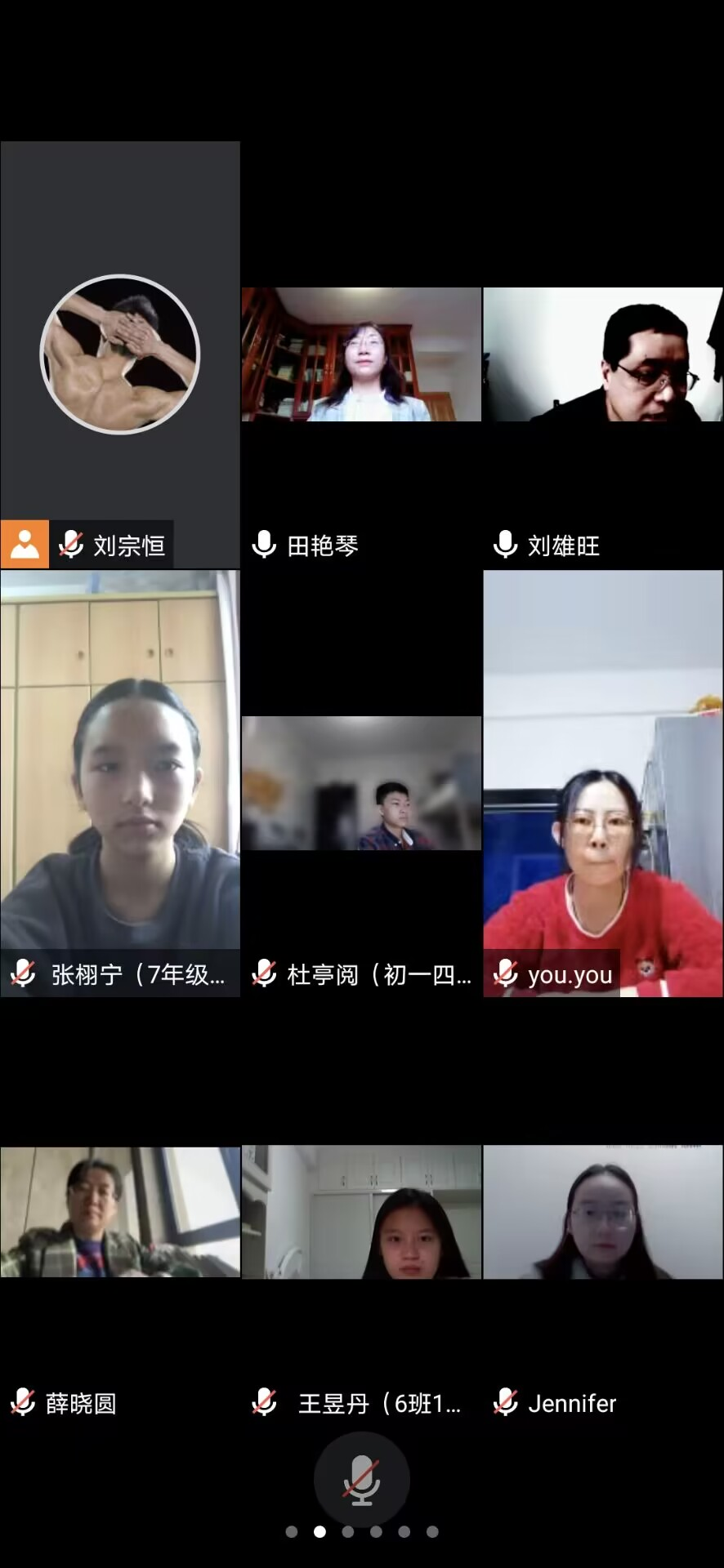Viewport: 724px width, 1568px height.
Task: Open Jennifer's video tile
Action: (603, 1212)
